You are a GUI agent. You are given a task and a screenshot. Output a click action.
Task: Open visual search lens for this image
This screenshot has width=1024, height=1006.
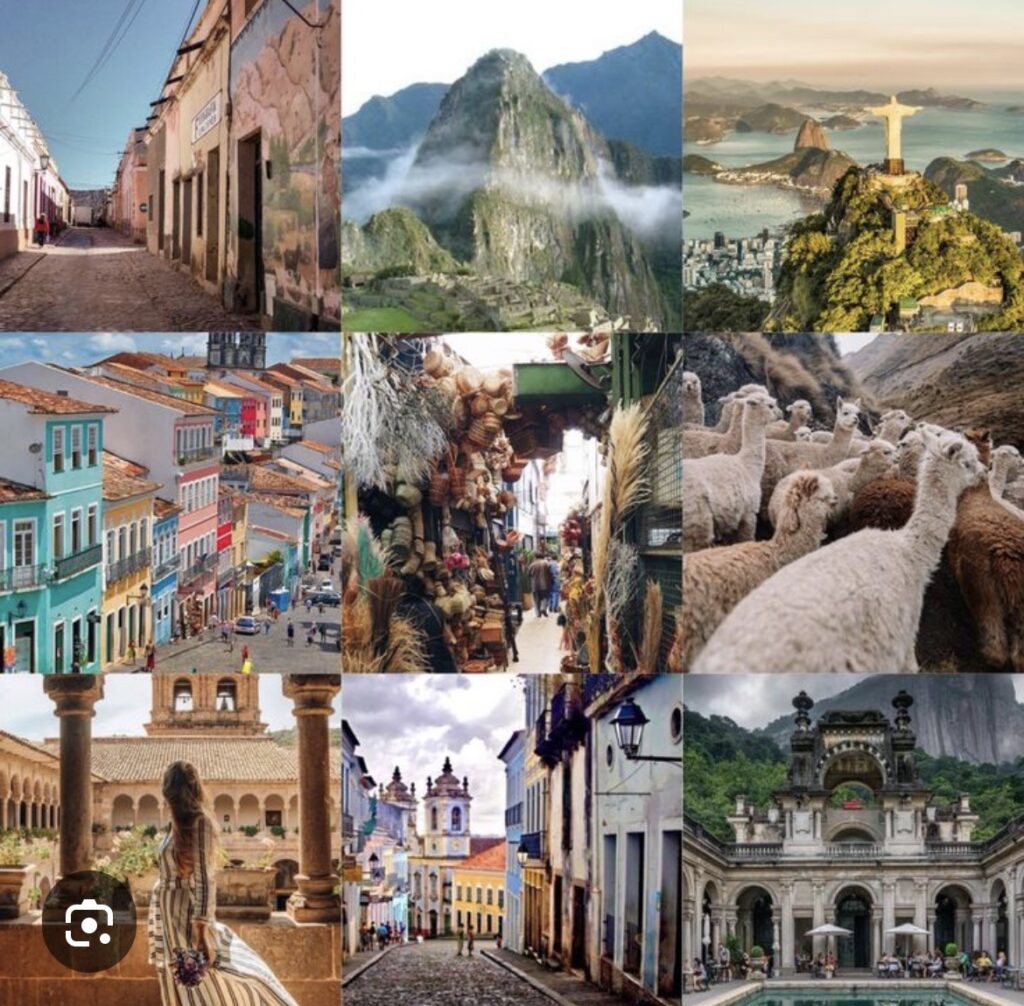89,922
